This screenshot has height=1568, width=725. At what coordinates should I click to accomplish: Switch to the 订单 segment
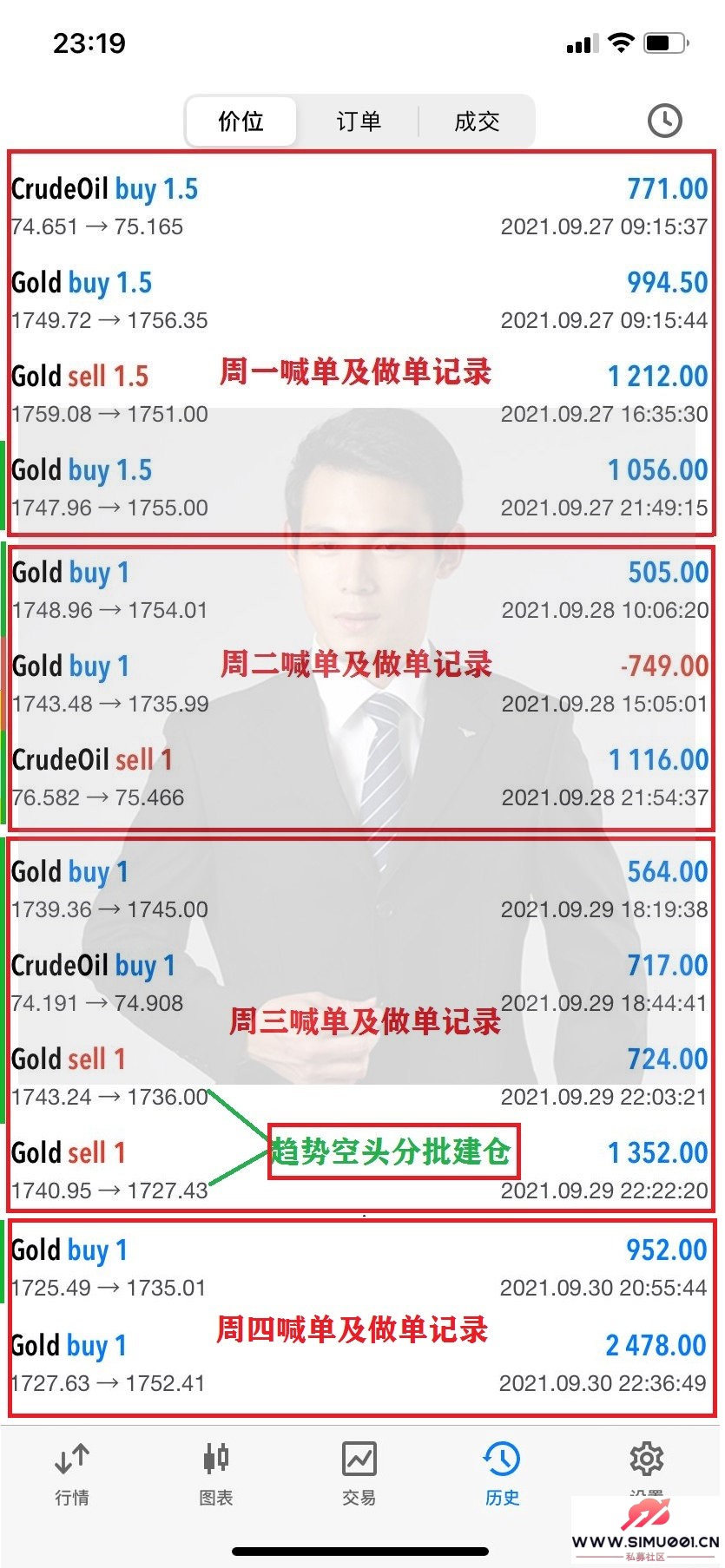point(359,121)
